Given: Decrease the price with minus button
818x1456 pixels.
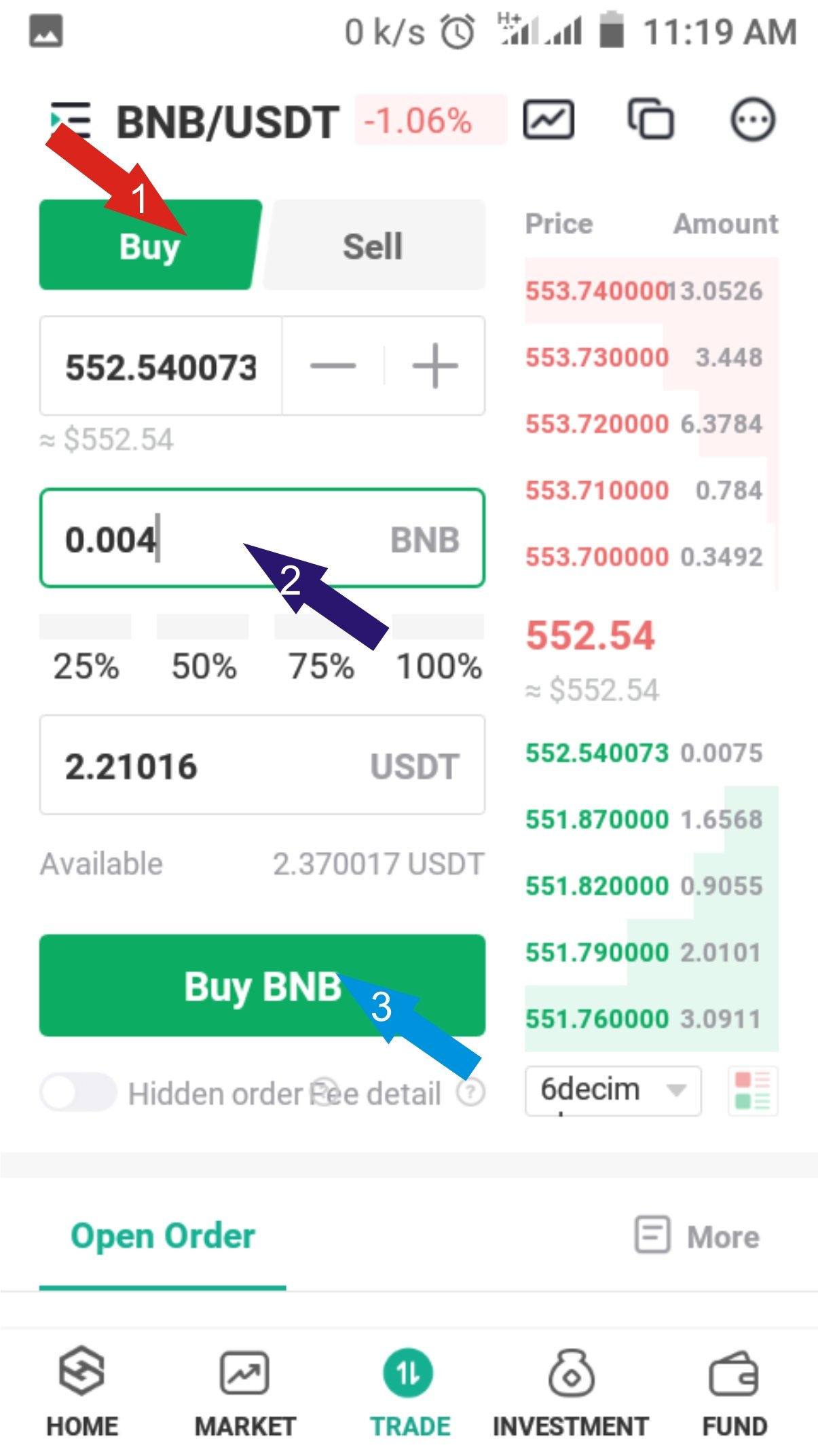Looking at the screenshot, I should pos(333,366).
